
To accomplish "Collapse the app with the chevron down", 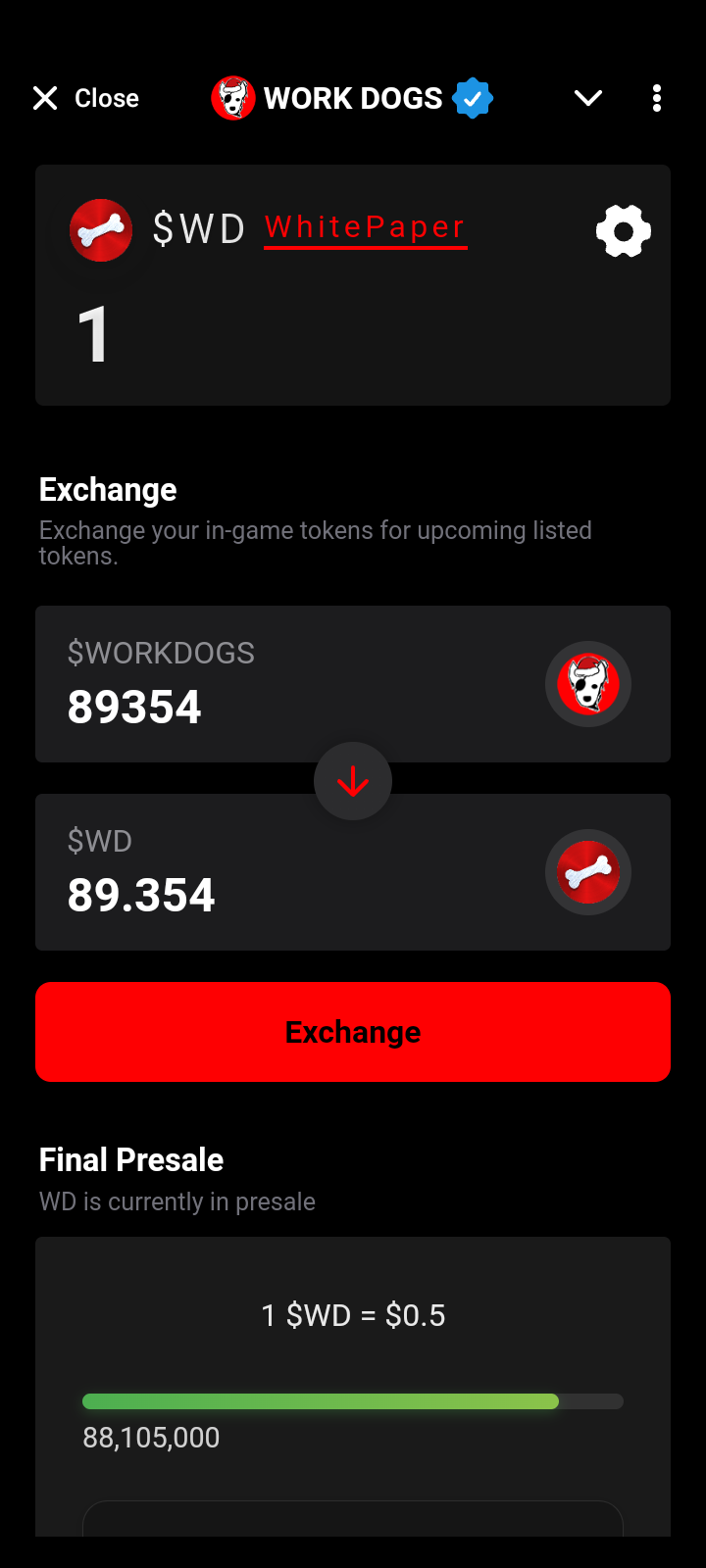I will pos(587,98).
